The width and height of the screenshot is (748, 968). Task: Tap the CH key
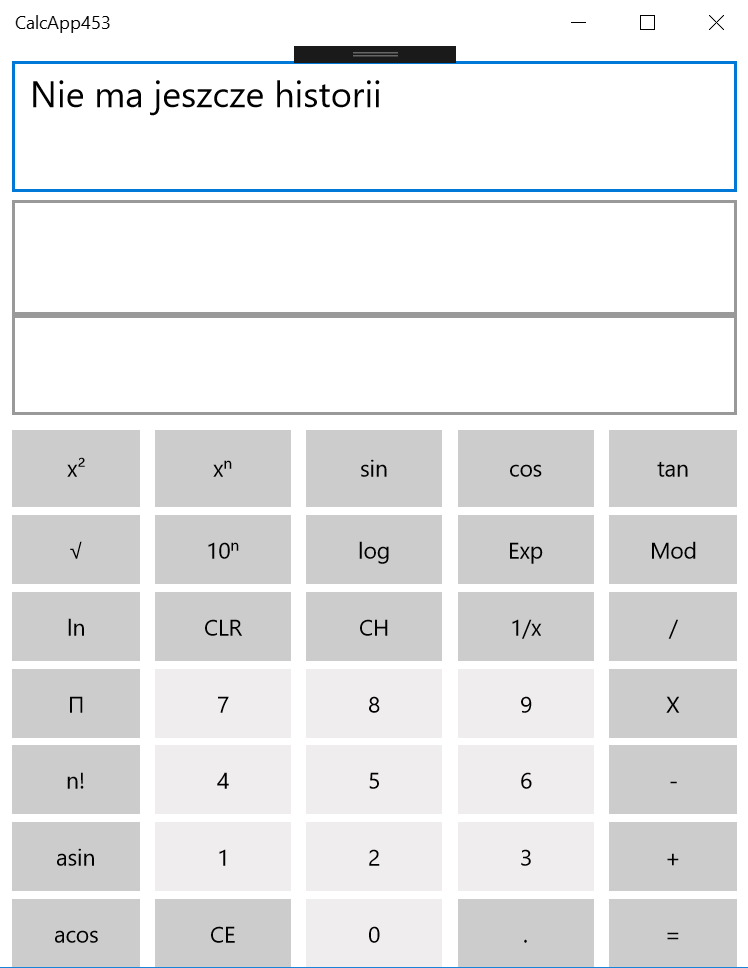point(374,628)
